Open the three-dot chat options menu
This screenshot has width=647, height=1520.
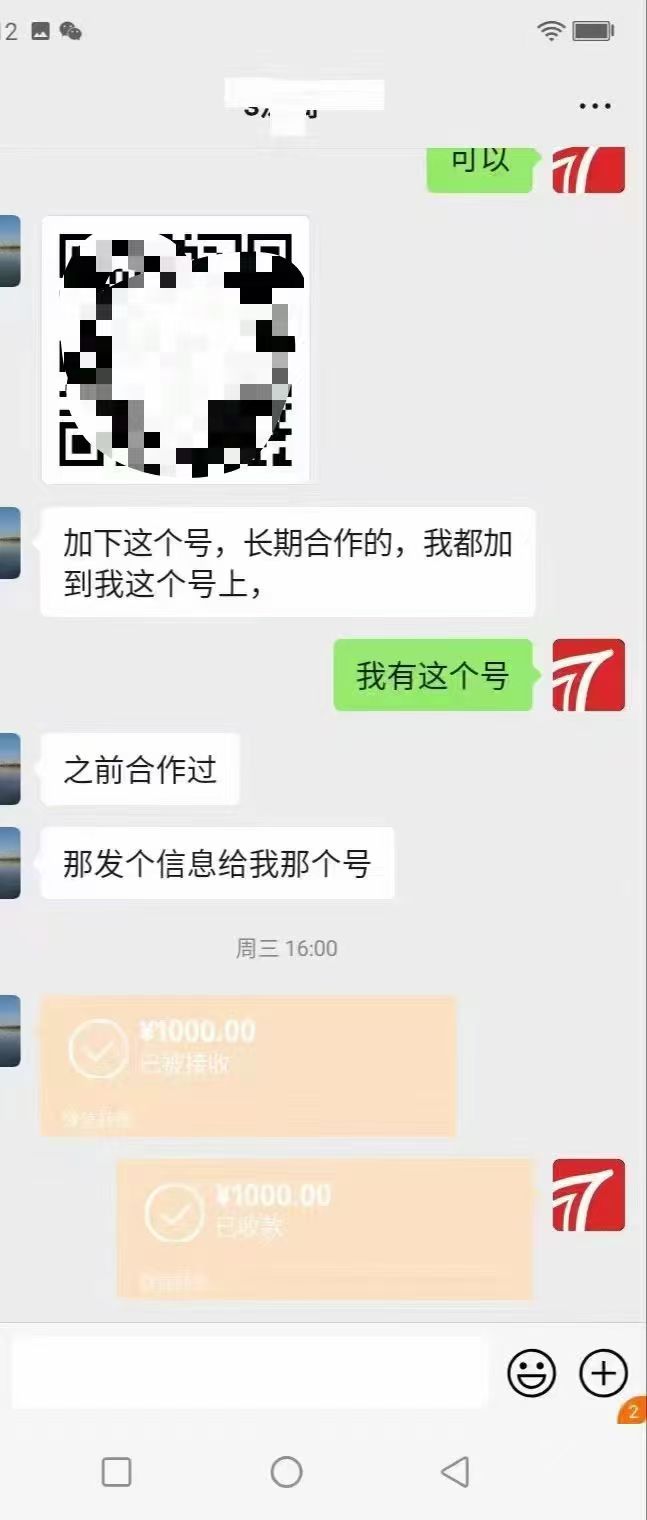(x=595, y=106)
